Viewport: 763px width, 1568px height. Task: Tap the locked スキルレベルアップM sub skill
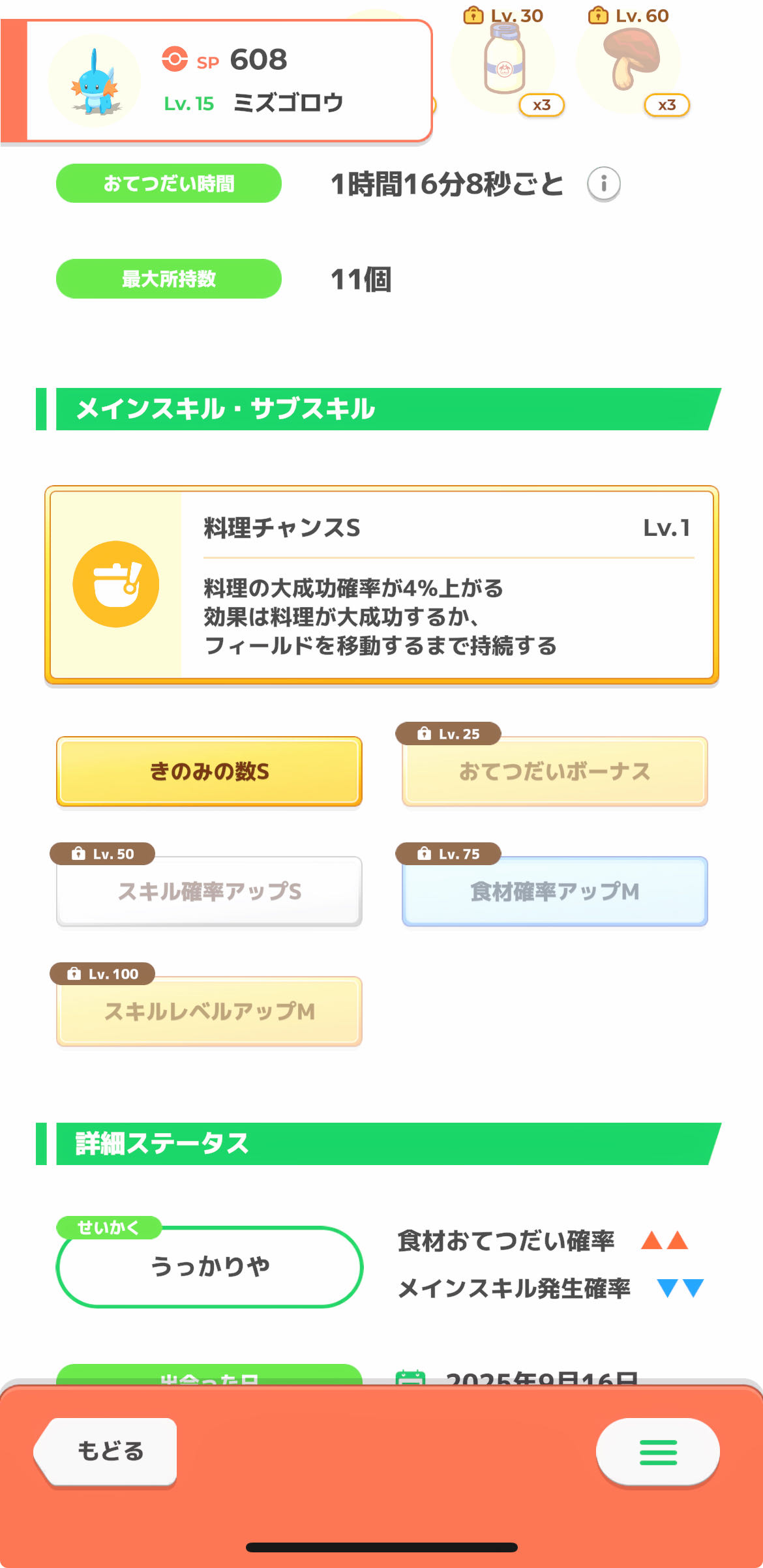click(x=209, y=1011)
